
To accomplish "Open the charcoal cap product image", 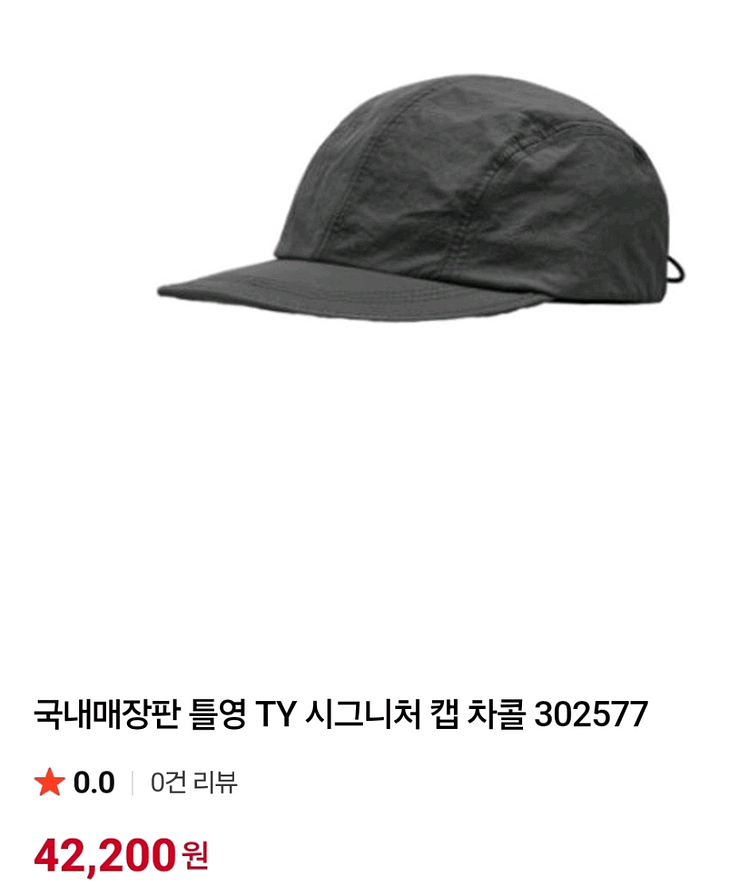I will click(x=425, y=200).
